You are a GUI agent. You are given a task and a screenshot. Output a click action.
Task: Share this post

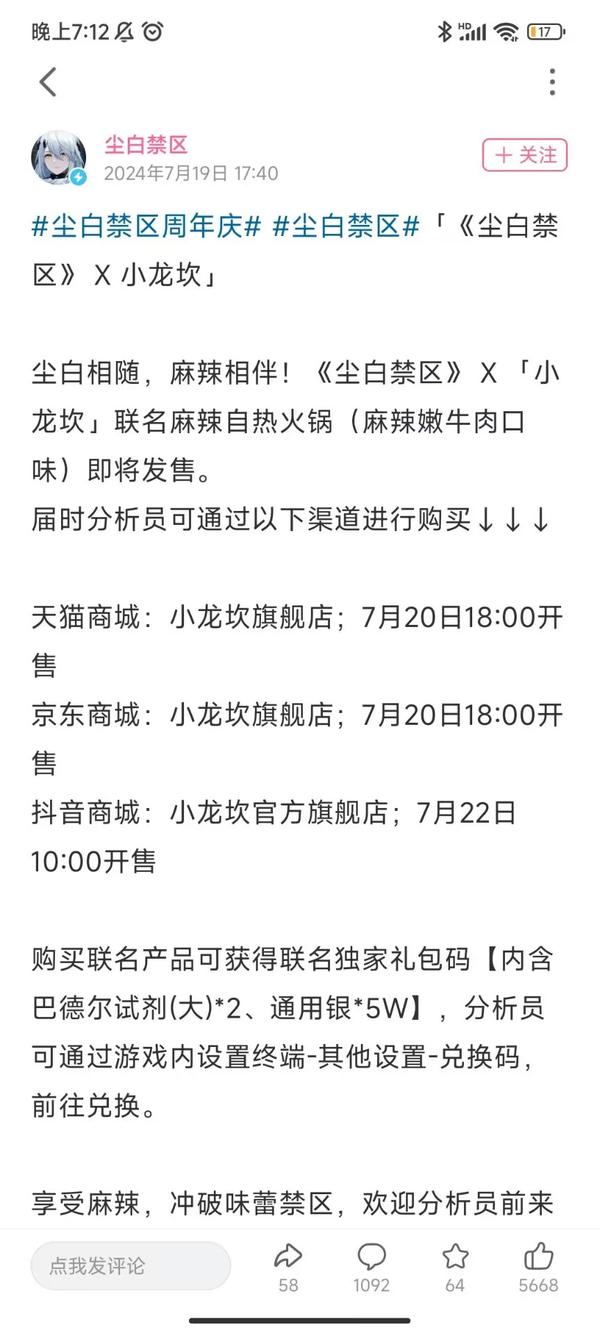click(288, 1266)
